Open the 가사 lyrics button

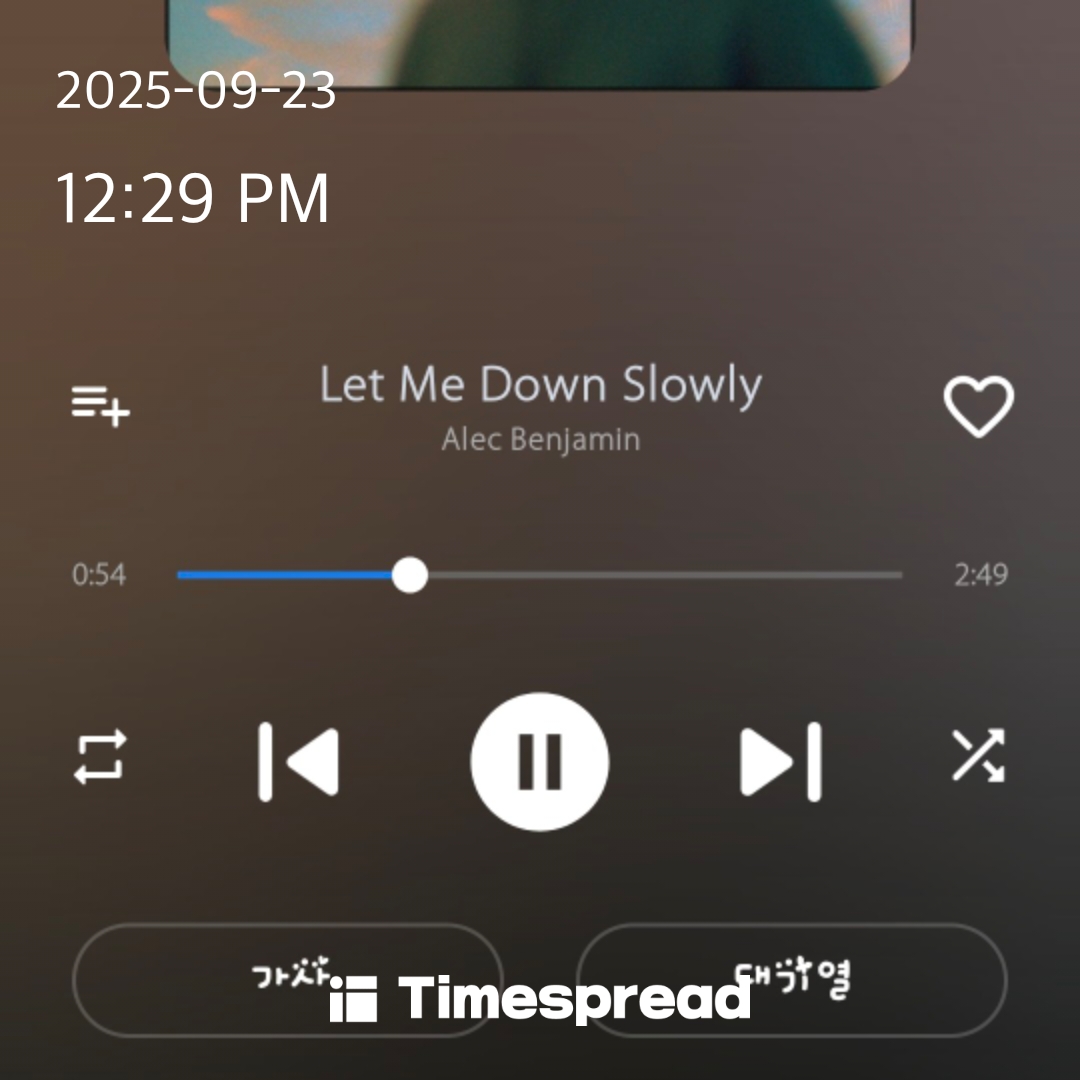287,979
